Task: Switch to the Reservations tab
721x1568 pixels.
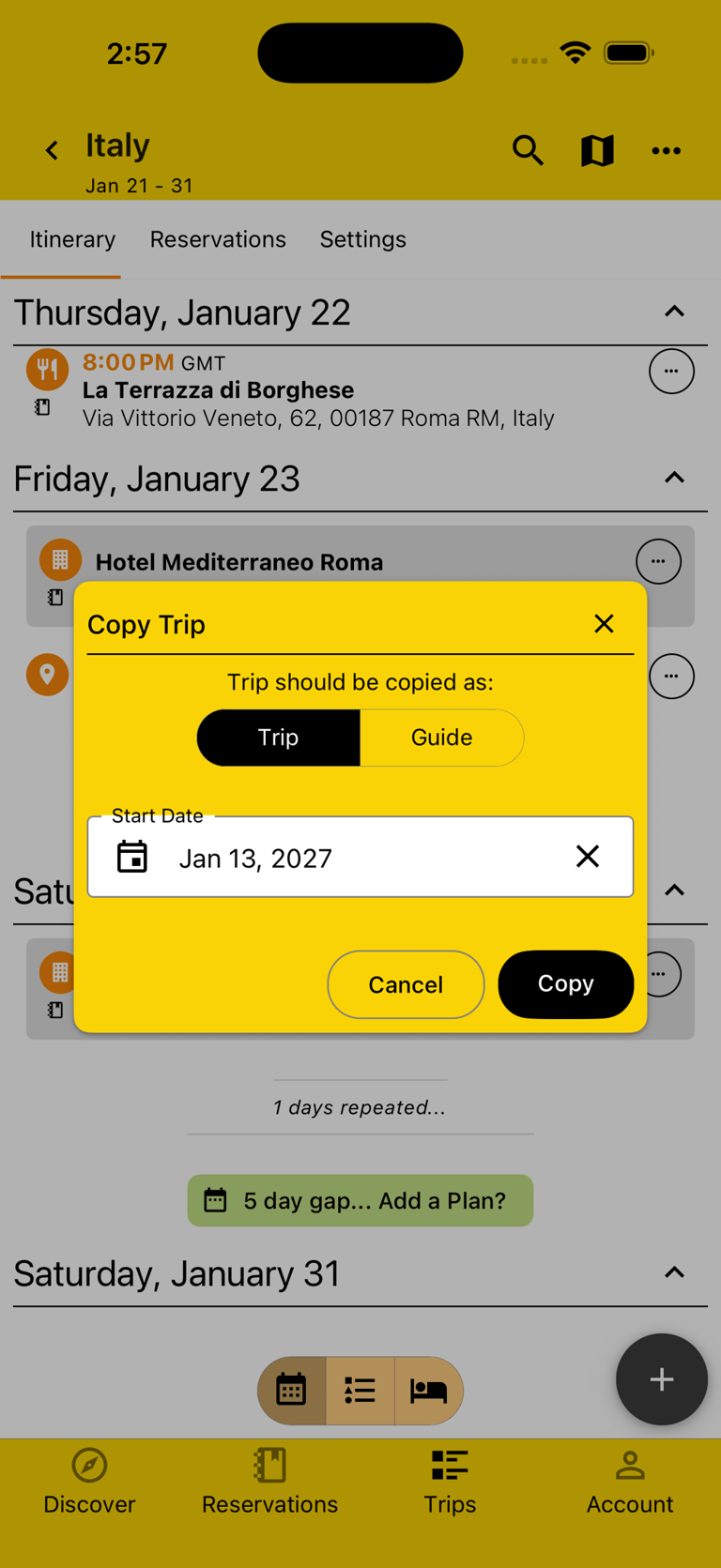Action: [x=218, y=239]
